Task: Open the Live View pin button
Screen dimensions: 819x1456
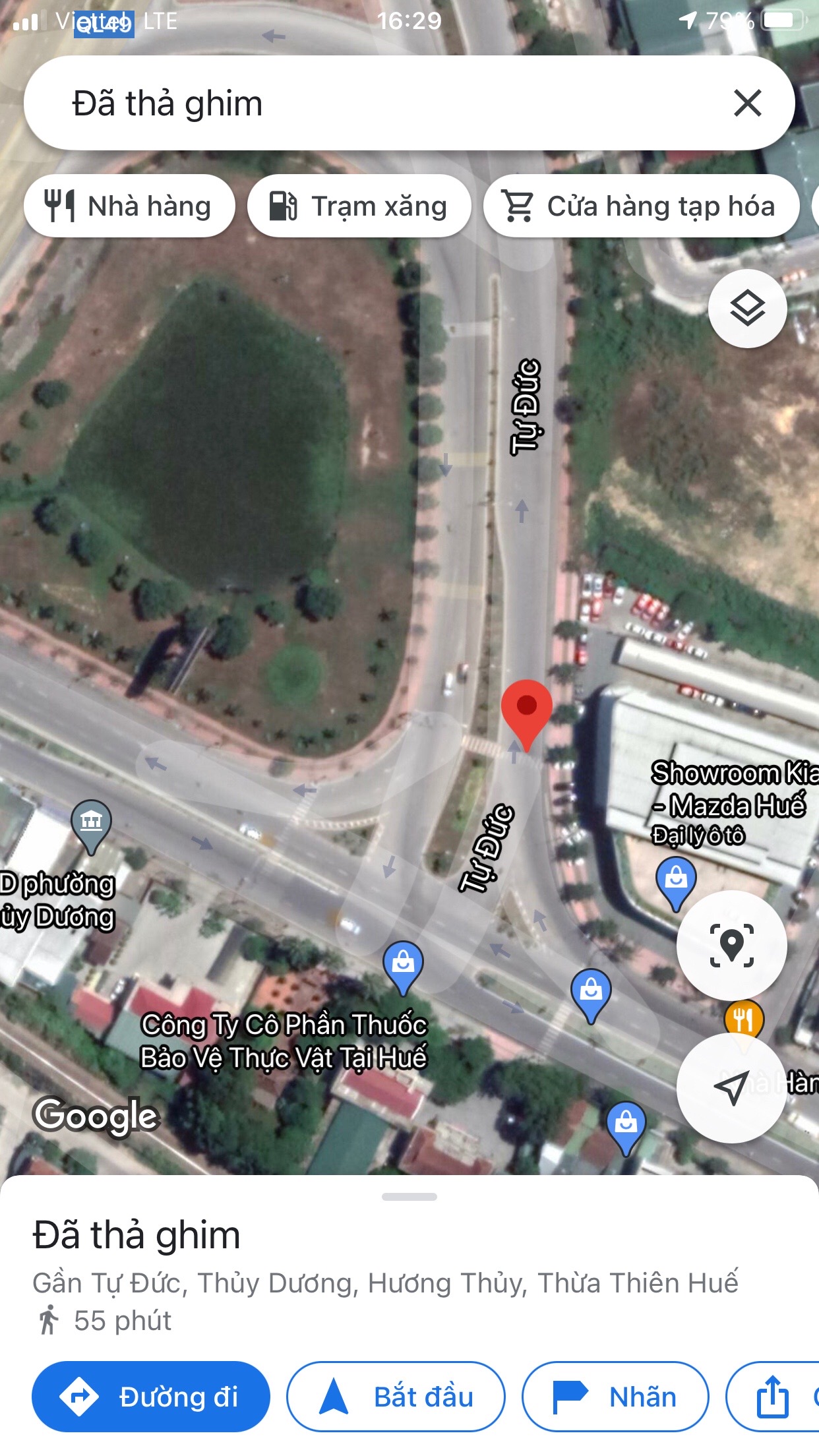Action: point(731,945)
